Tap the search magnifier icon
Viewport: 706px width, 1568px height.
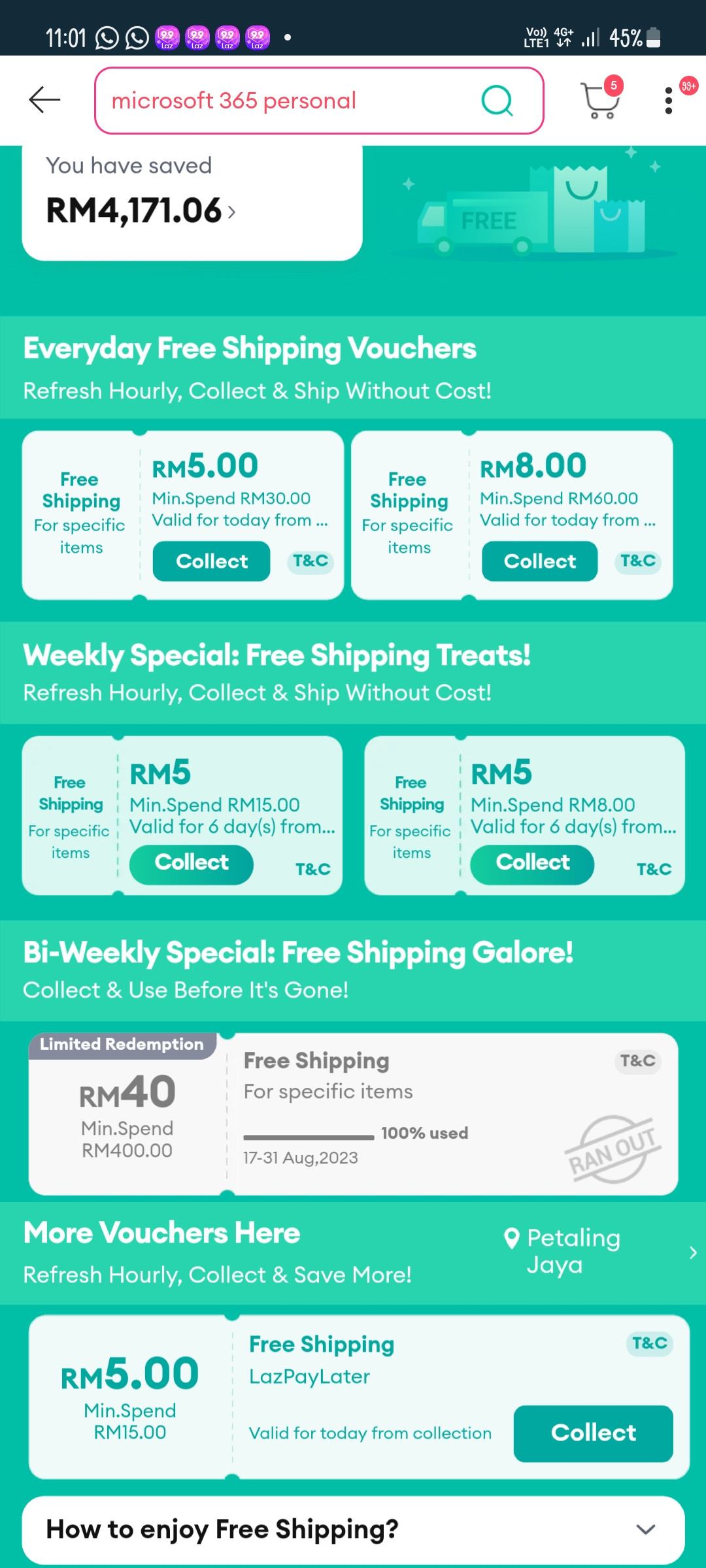497,101
